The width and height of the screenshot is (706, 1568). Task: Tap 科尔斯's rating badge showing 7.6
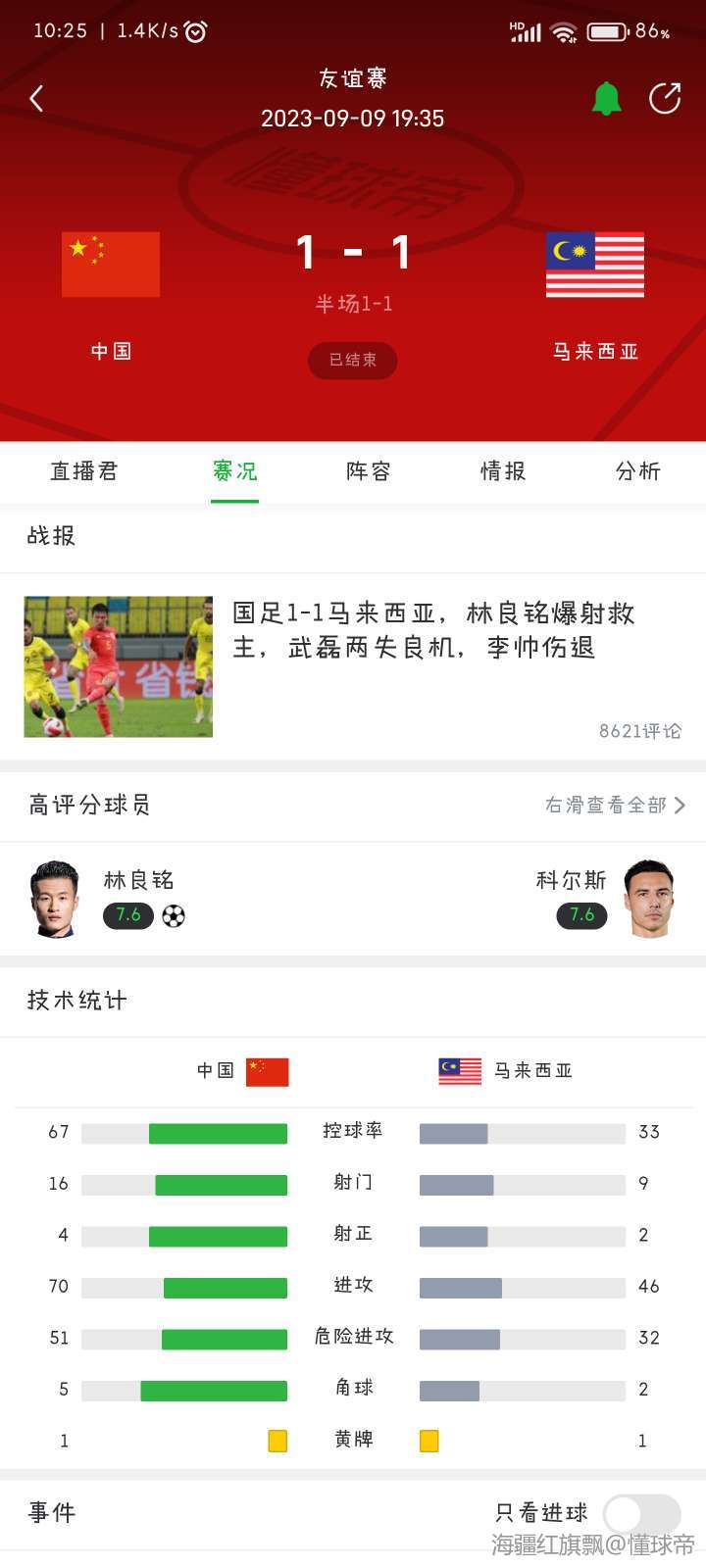580,915
